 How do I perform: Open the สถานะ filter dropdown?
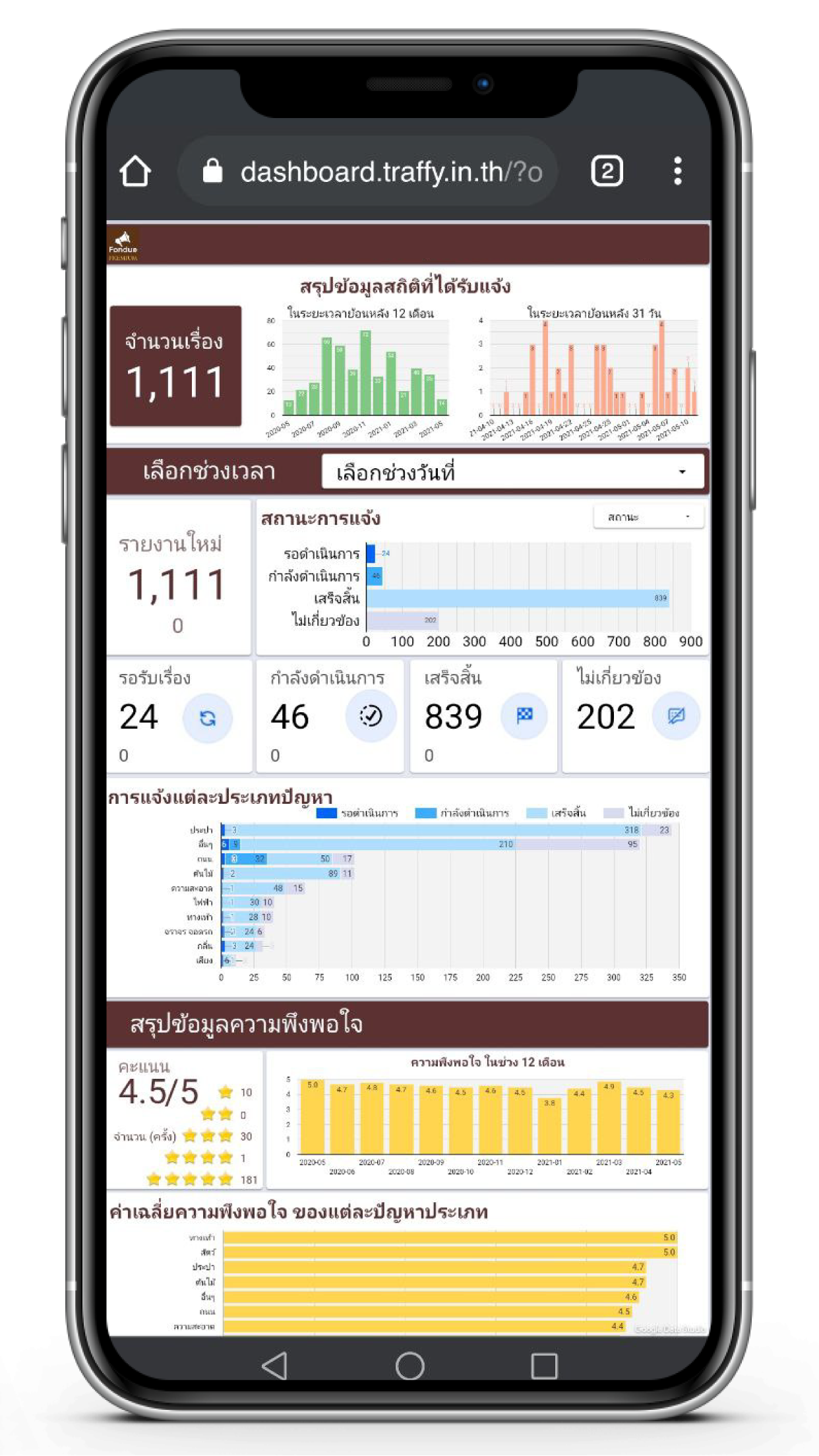[x=648, y=517]
